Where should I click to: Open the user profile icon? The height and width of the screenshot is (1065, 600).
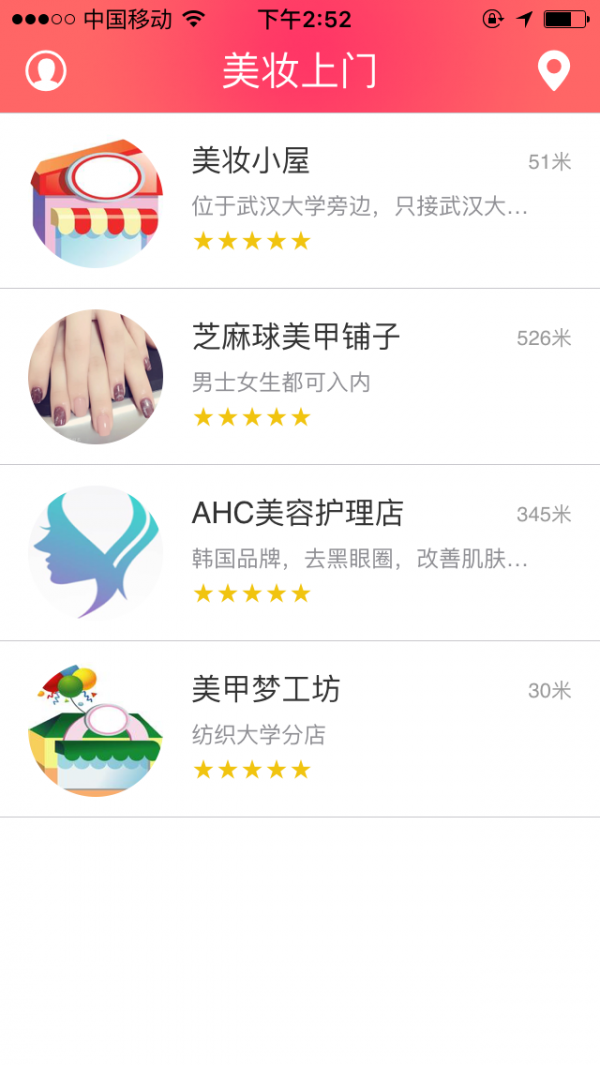[46, 71]
